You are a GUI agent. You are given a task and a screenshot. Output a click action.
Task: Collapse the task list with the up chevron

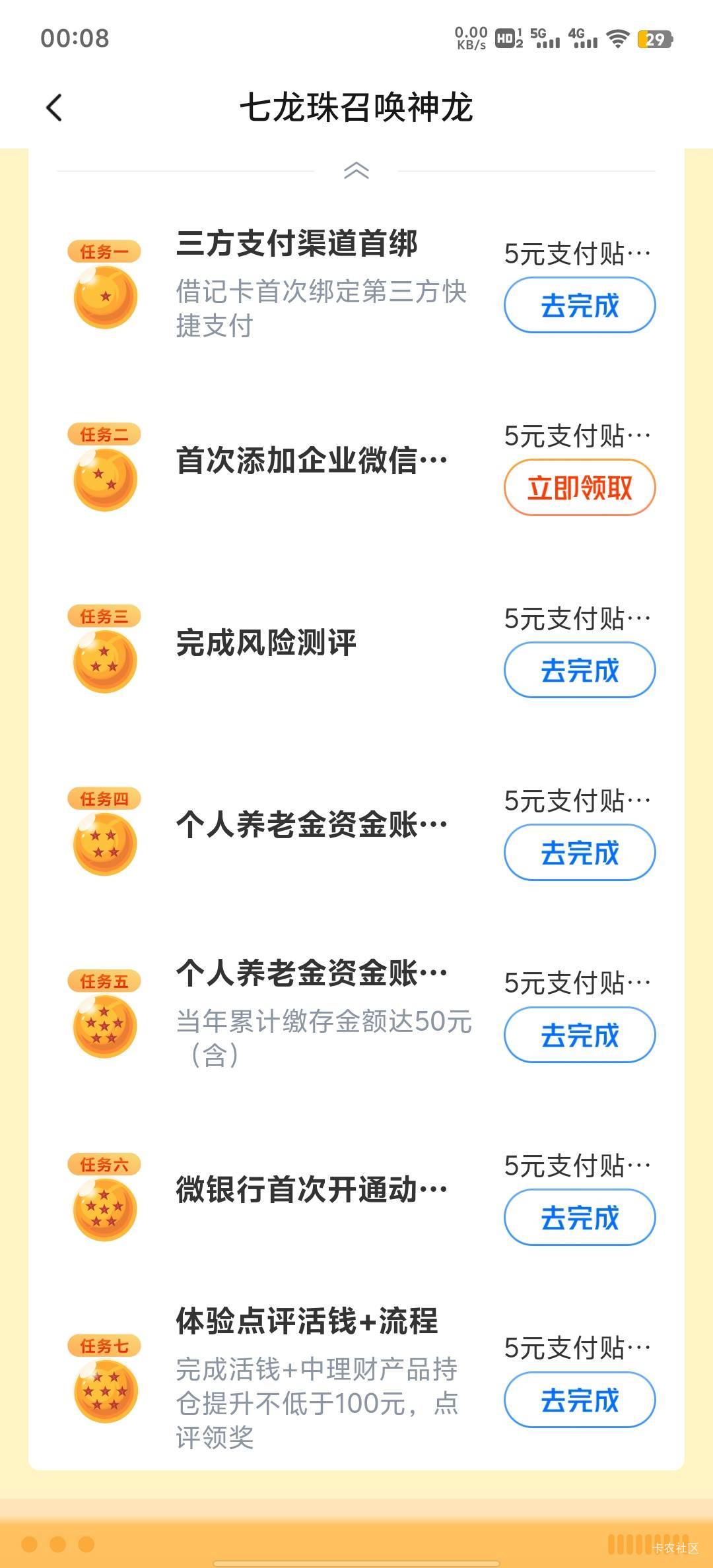click(356, 171)
